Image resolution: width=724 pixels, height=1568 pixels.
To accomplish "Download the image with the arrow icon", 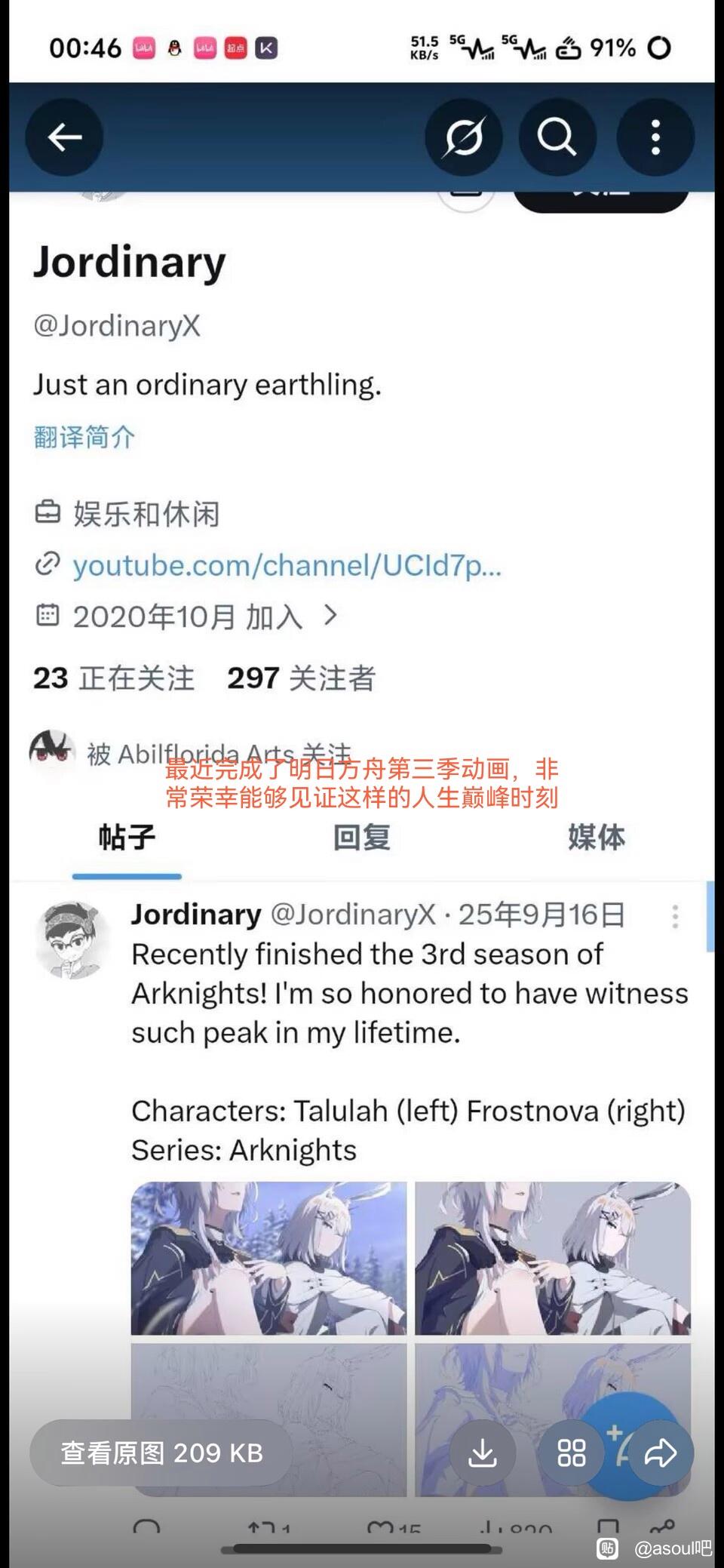I will 483,1453.
